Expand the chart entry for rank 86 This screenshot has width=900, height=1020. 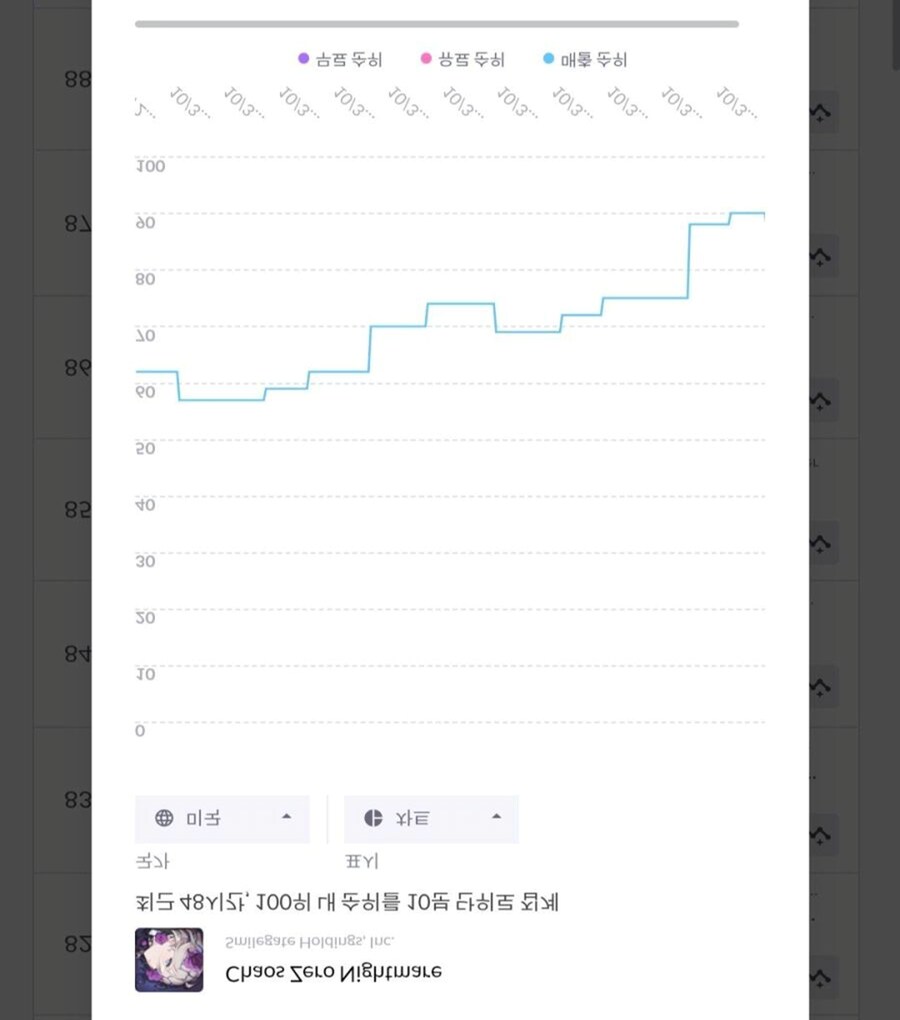coord(820,399)
